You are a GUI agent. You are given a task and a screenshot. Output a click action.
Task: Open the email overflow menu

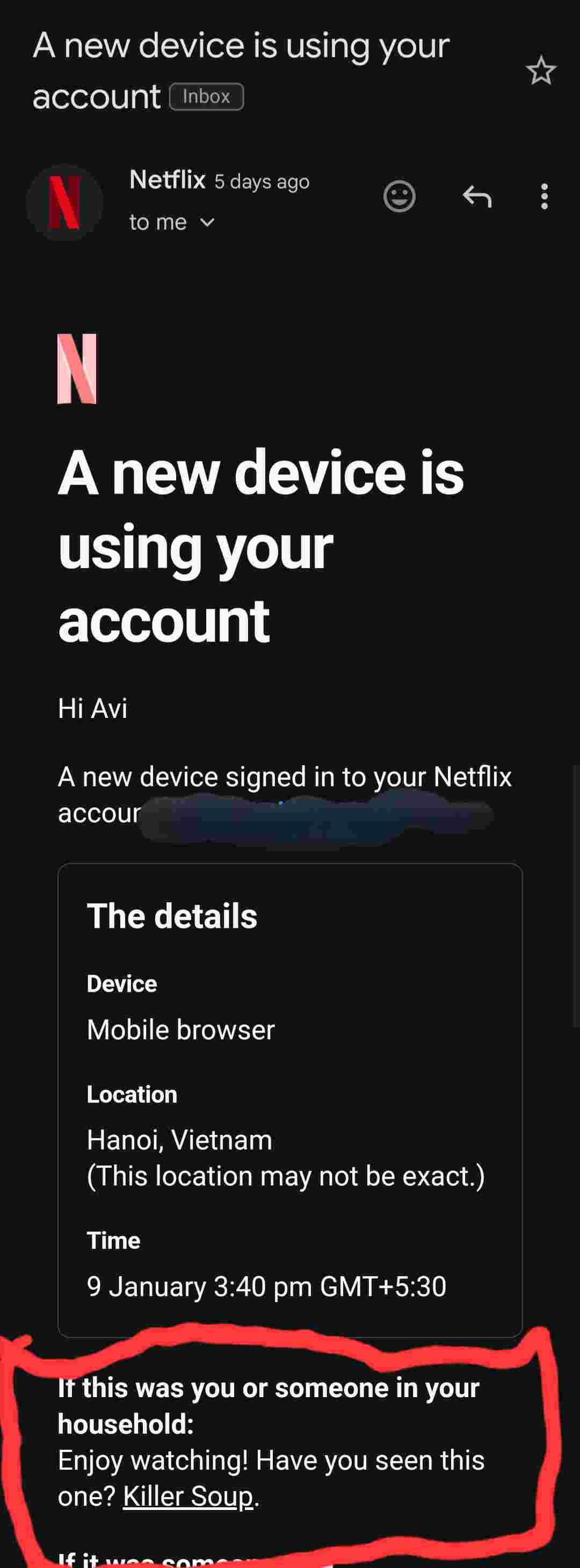tap(544, 197)
